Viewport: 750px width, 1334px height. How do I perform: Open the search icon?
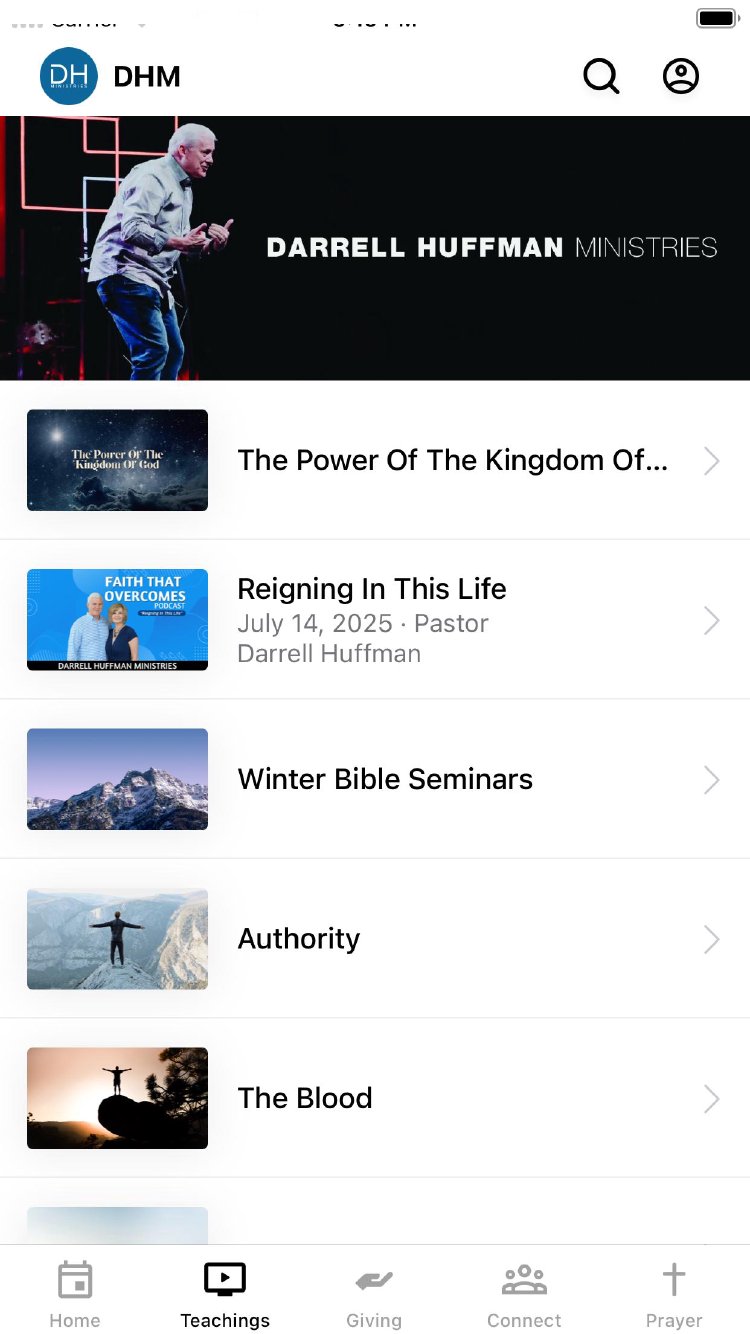601,76
